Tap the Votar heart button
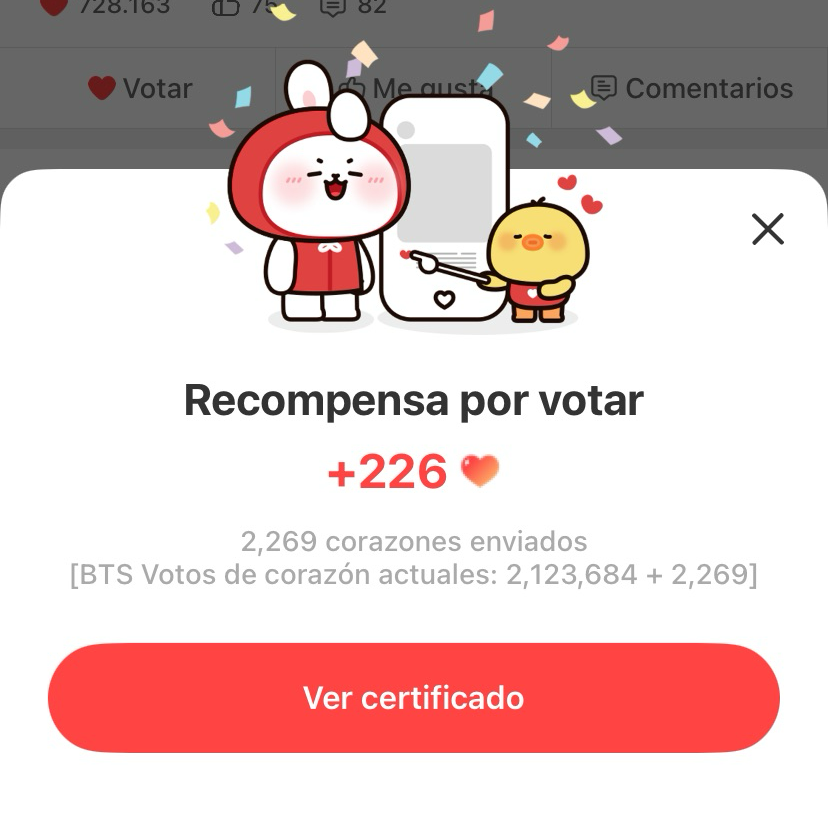Screen dimensions: 828x828 (139, 88)
